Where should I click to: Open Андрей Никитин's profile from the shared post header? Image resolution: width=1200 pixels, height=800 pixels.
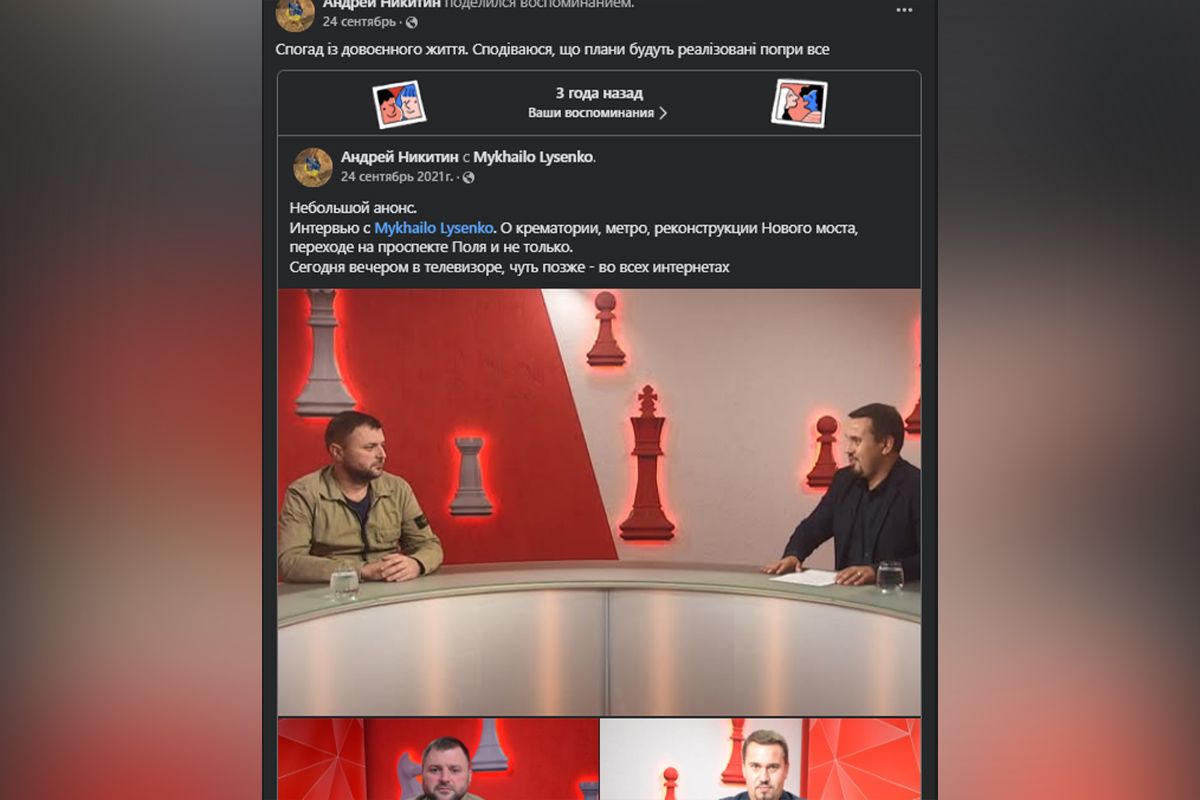tap(399, 157)
